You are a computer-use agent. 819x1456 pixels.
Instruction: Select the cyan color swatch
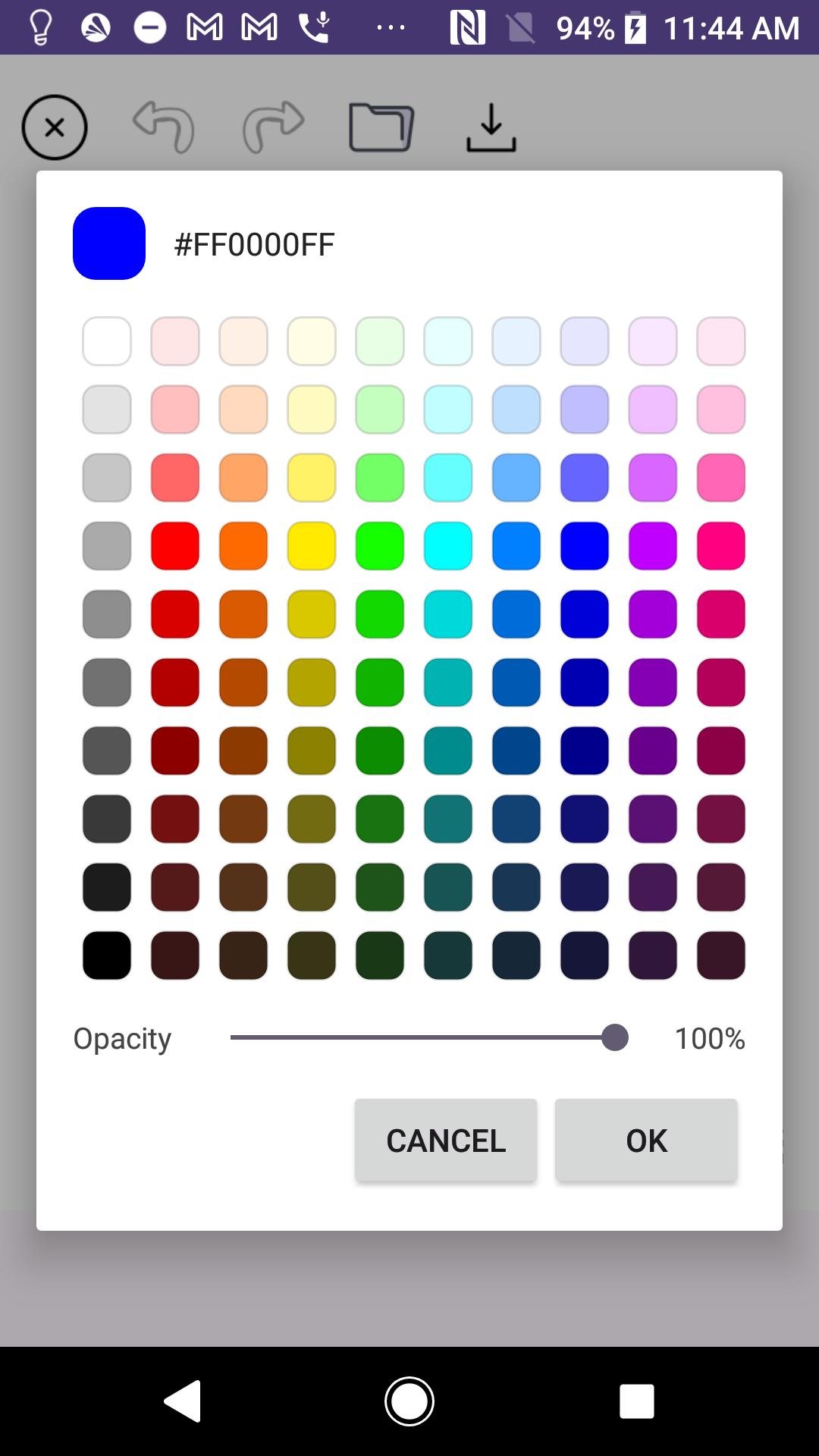click(447, 545)
